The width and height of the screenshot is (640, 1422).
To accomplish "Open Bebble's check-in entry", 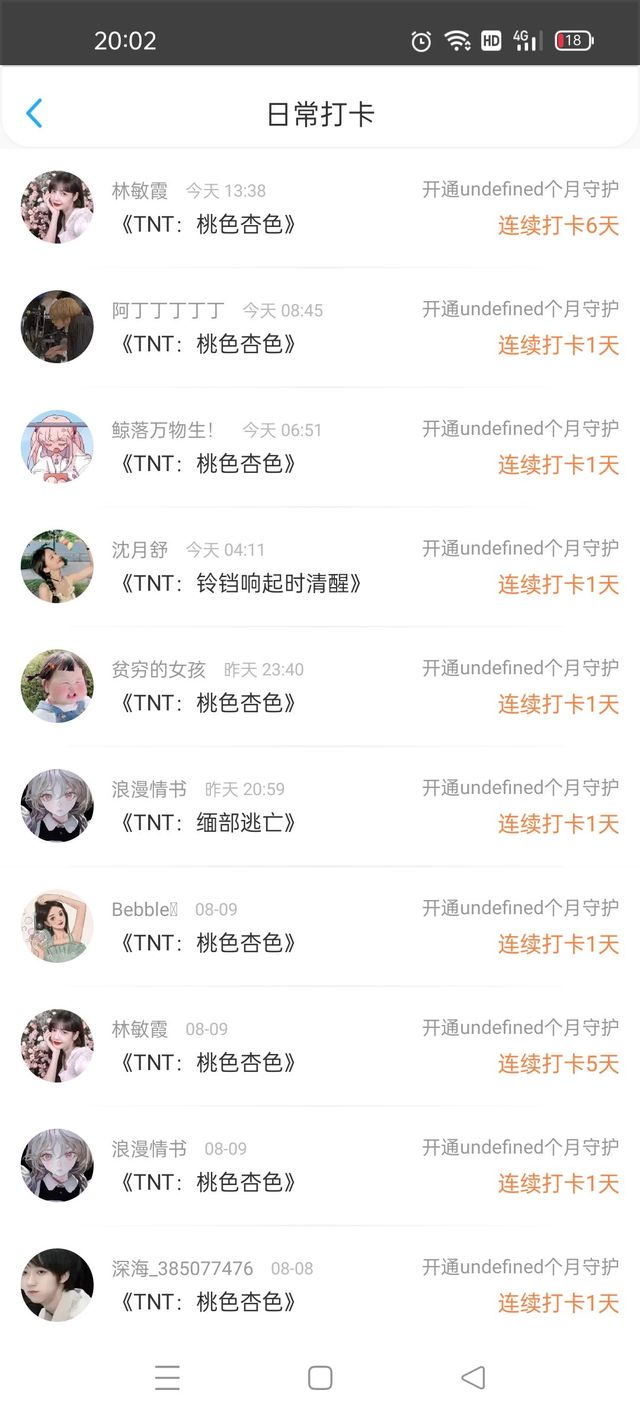I will [x=320, y=927].
